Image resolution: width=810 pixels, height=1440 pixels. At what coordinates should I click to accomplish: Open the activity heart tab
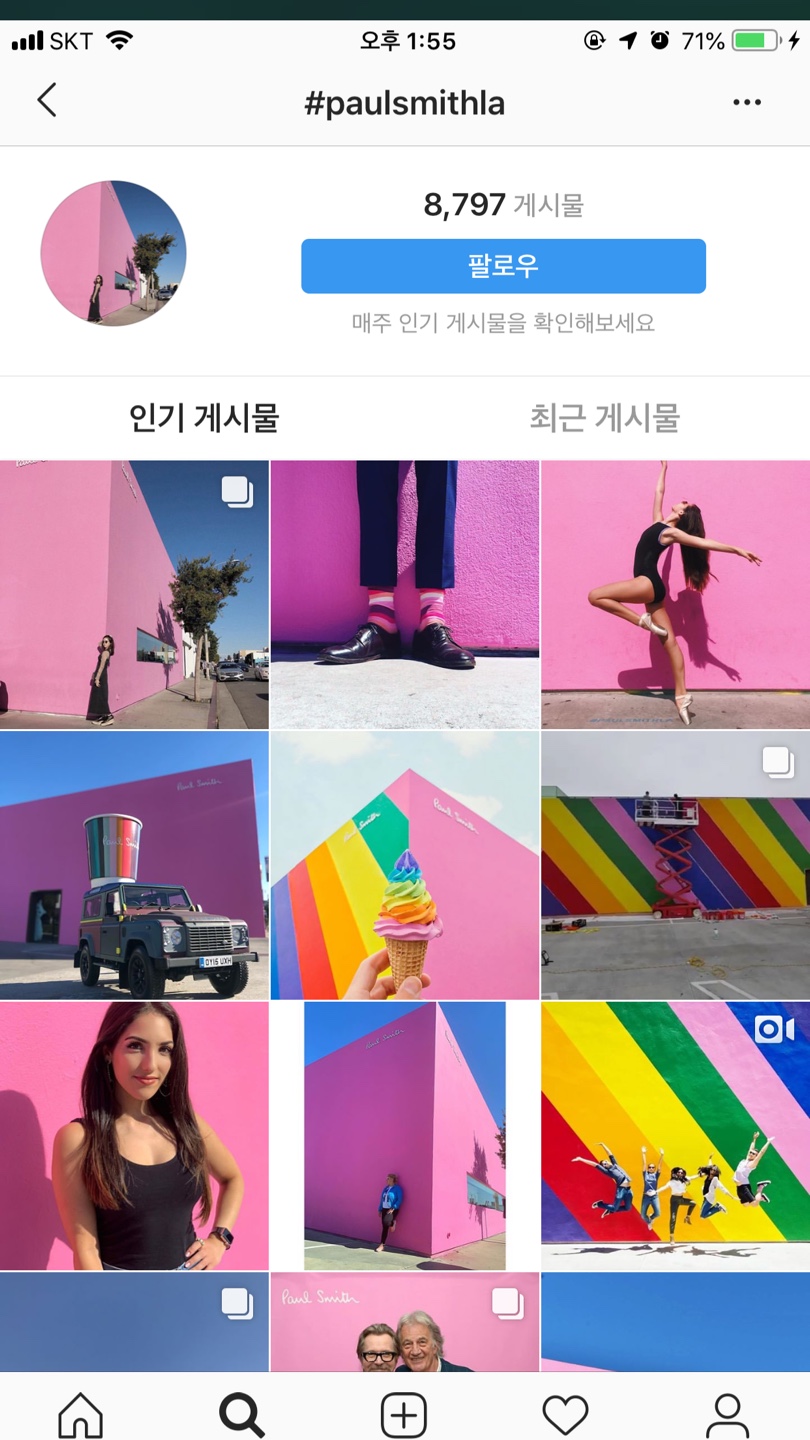565,1414
